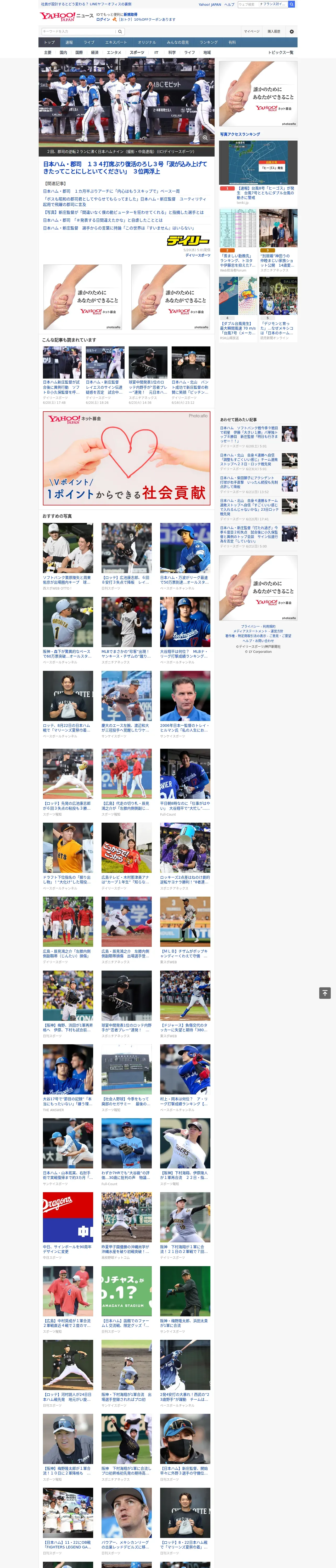The height and width of the screenshot is (1568, 336).
Task: Select the 科学 category
Action: pos(172,52)
